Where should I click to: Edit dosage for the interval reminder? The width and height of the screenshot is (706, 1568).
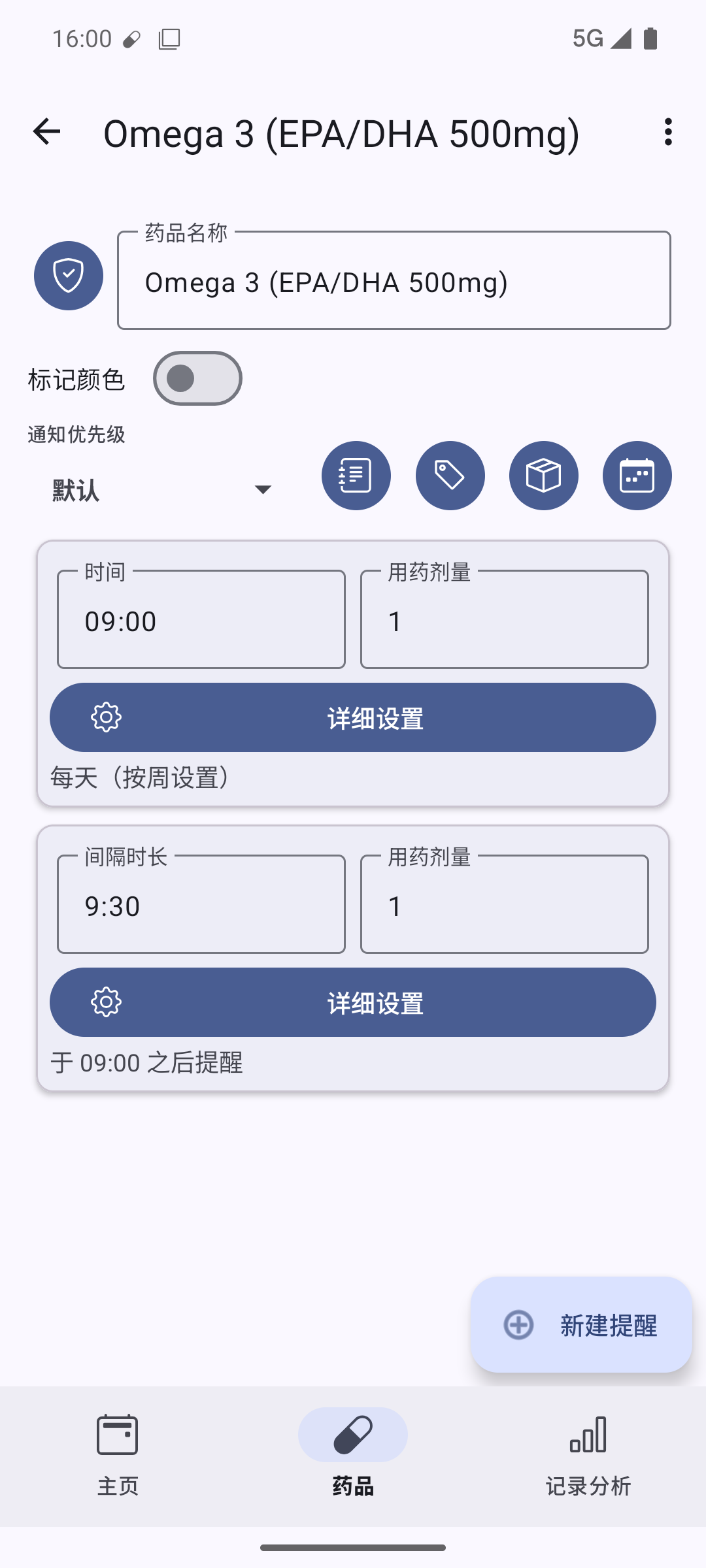pyautogui.click(x=504, y=905)
